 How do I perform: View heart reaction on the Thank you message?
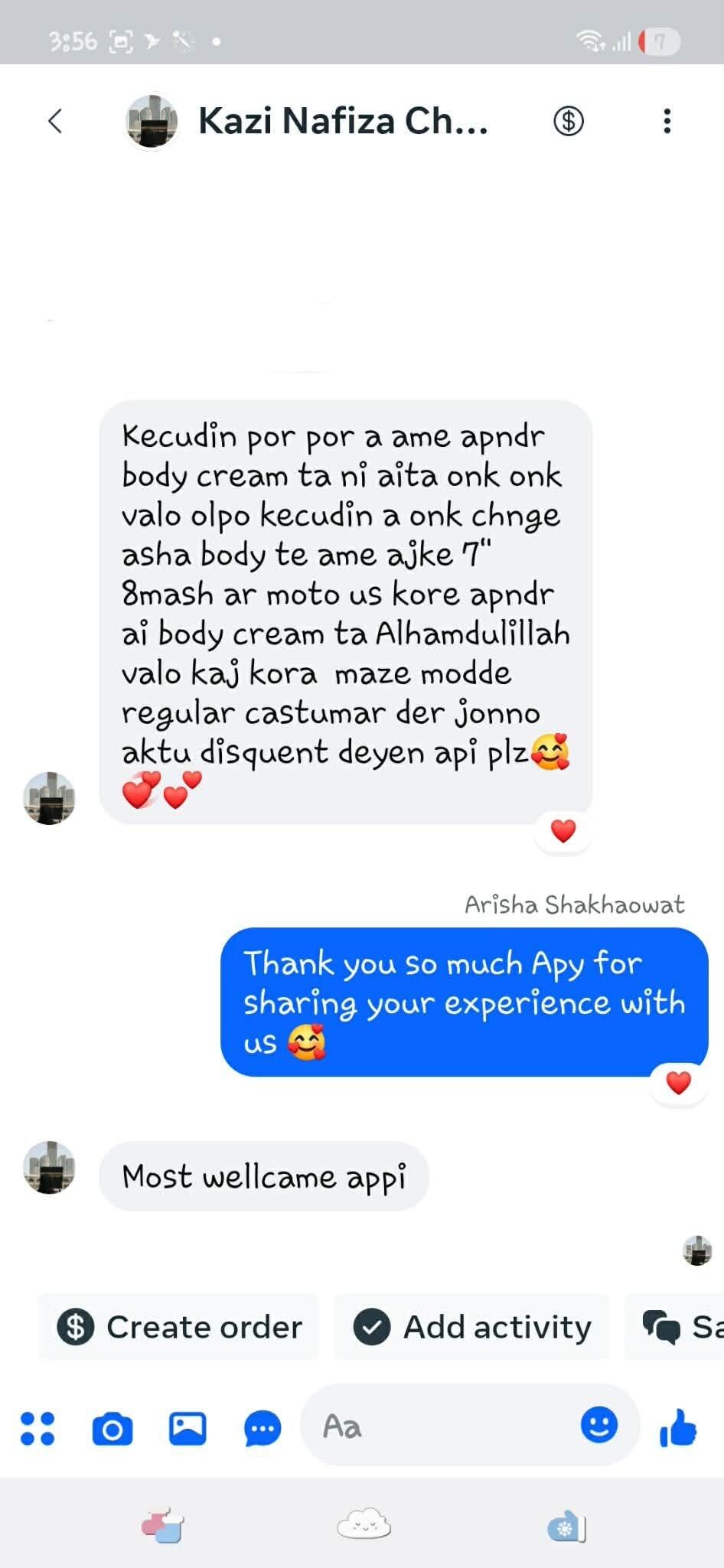point(678,1082)
